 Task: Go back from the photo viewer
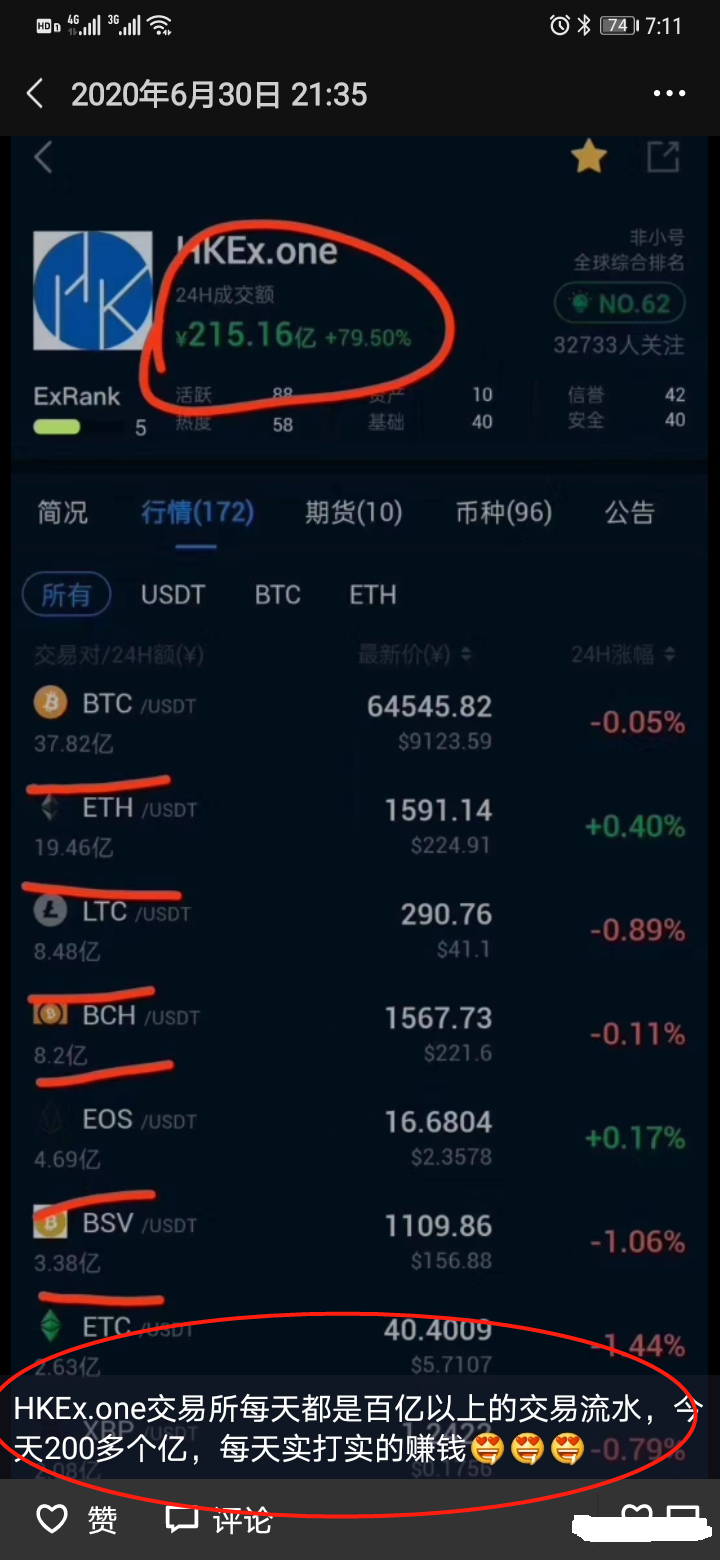coord(35,95)
